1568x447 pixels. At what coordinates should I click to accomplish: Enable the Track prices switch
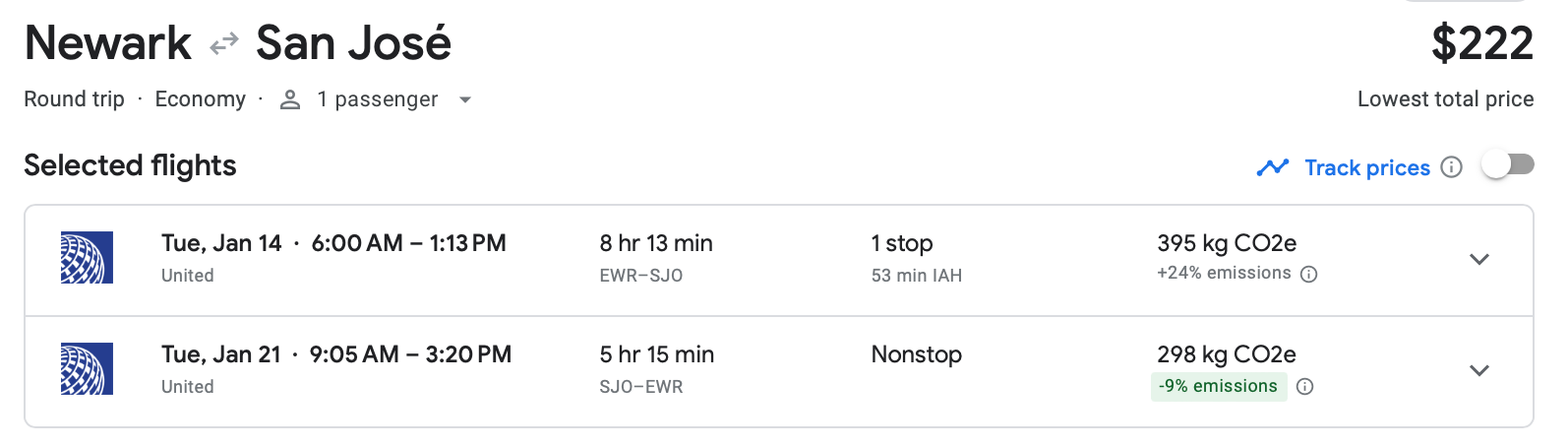click(x=1508, y=165)
